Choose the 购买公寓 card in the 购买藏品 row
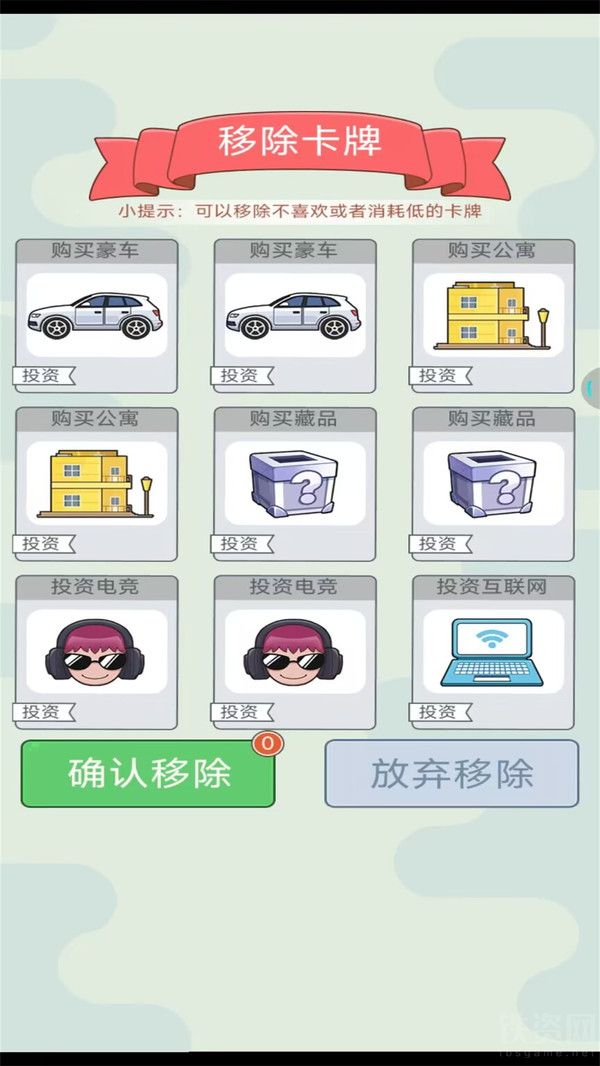Image resolution: width=600 pixels, height=1066 pixels. pos(96,484)
